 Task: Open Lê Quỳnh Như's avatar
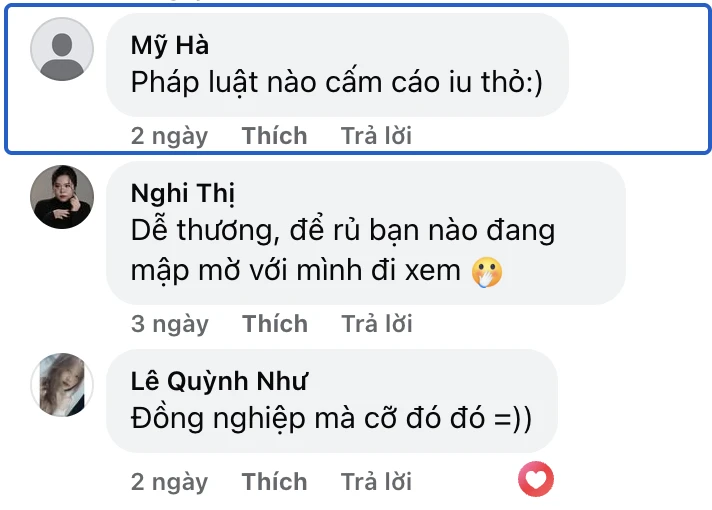(62, 385)
